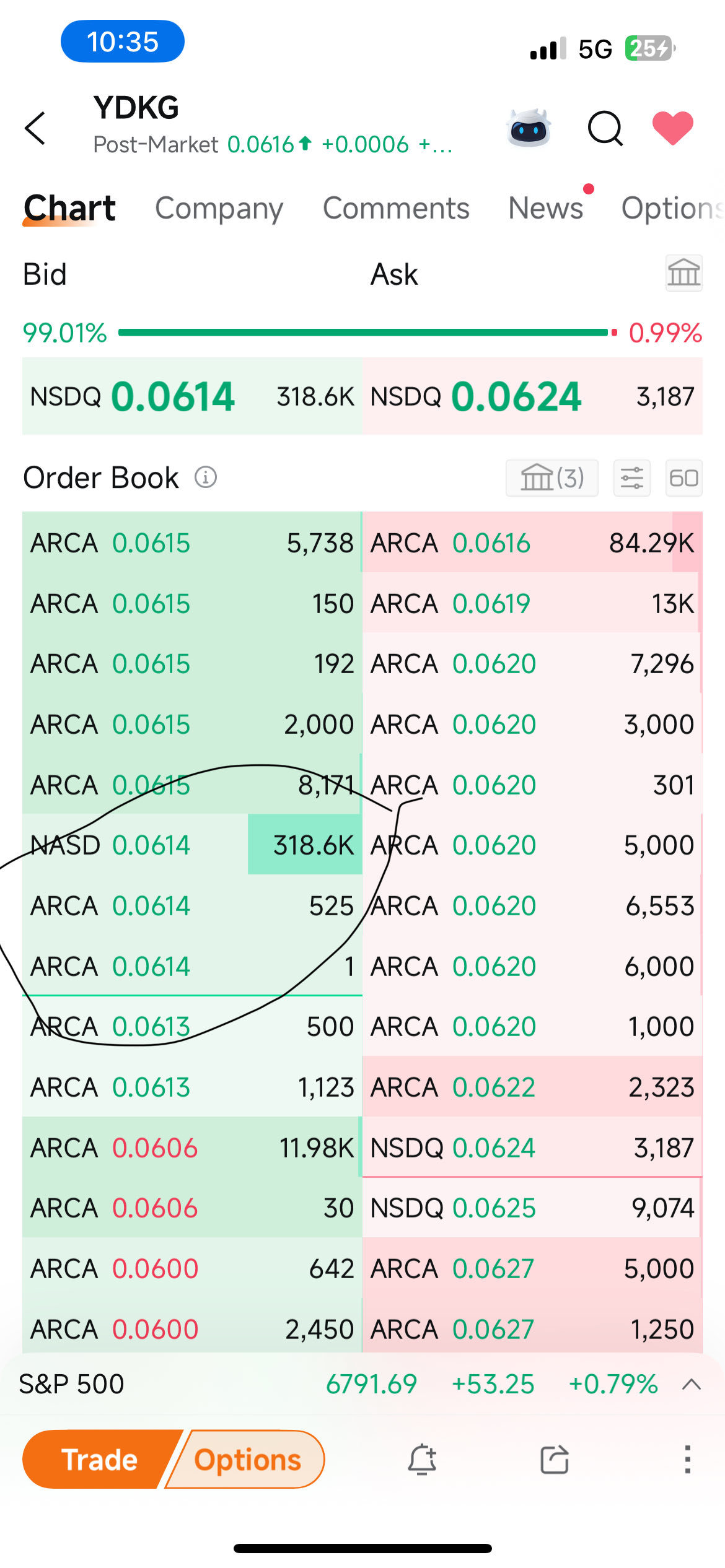Open the AI assistant robot icon

(529, 128)
